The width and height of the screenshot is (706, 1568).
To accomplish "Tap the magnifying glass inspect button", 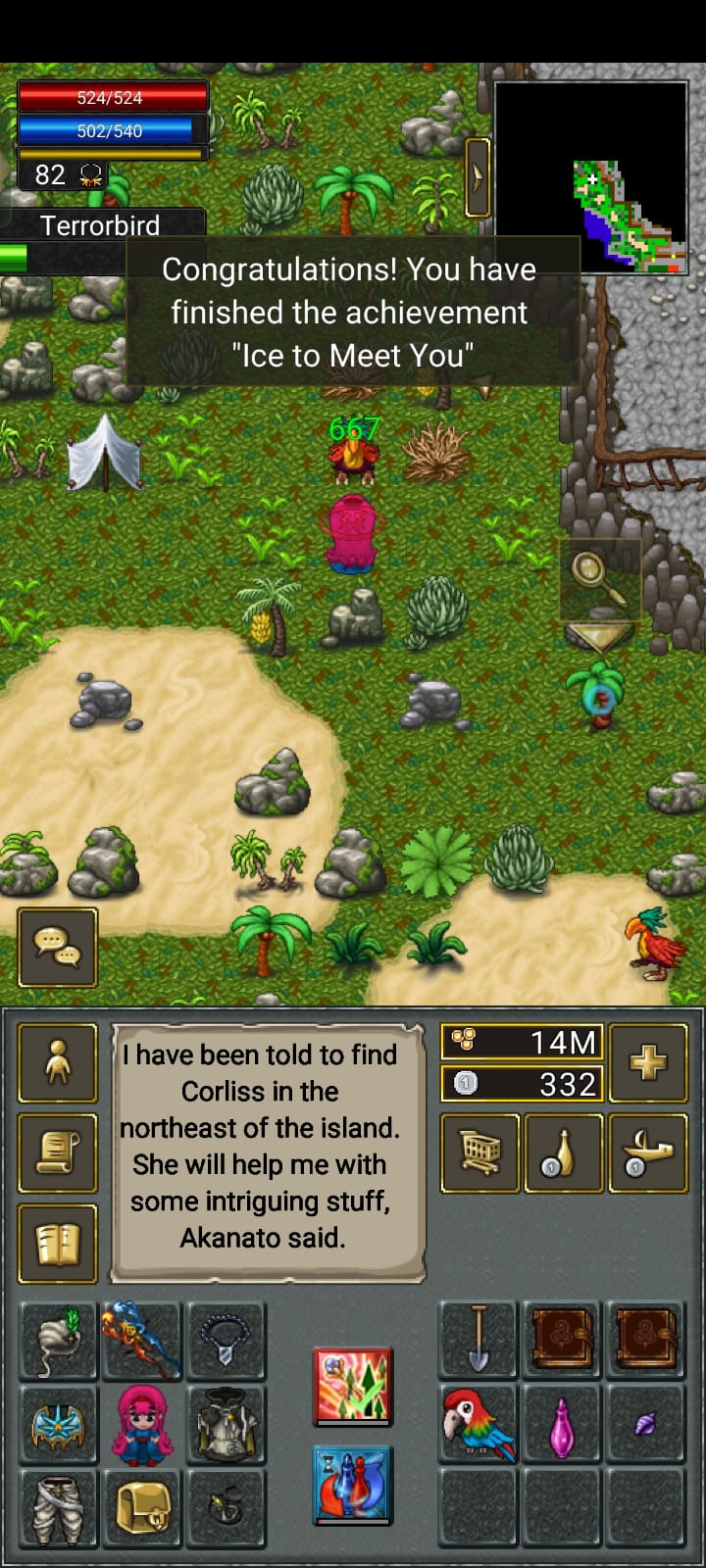I will pos(599,578).
